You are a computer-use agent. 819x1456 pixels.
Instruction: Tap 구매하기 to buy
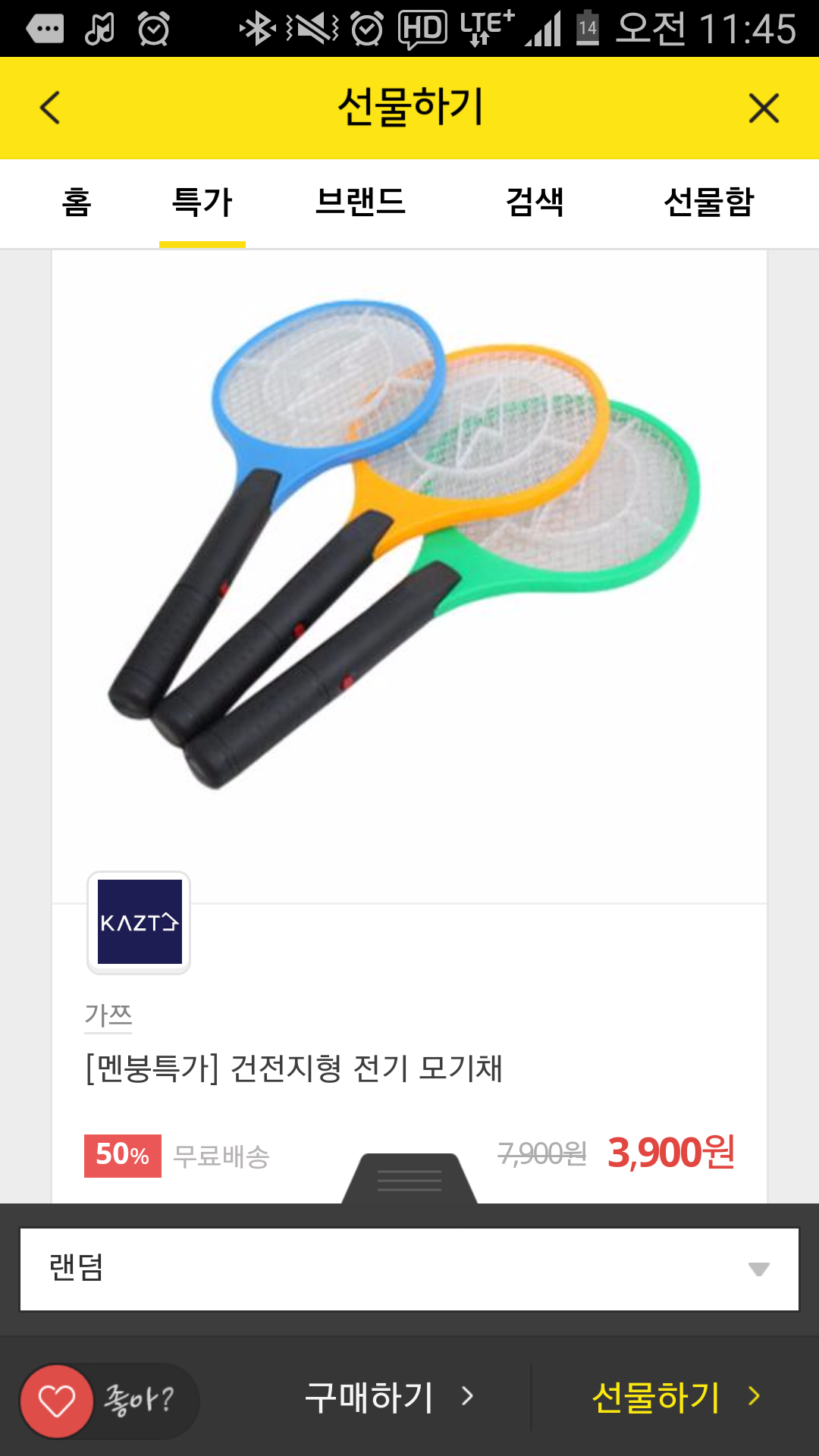[388, 1397]
